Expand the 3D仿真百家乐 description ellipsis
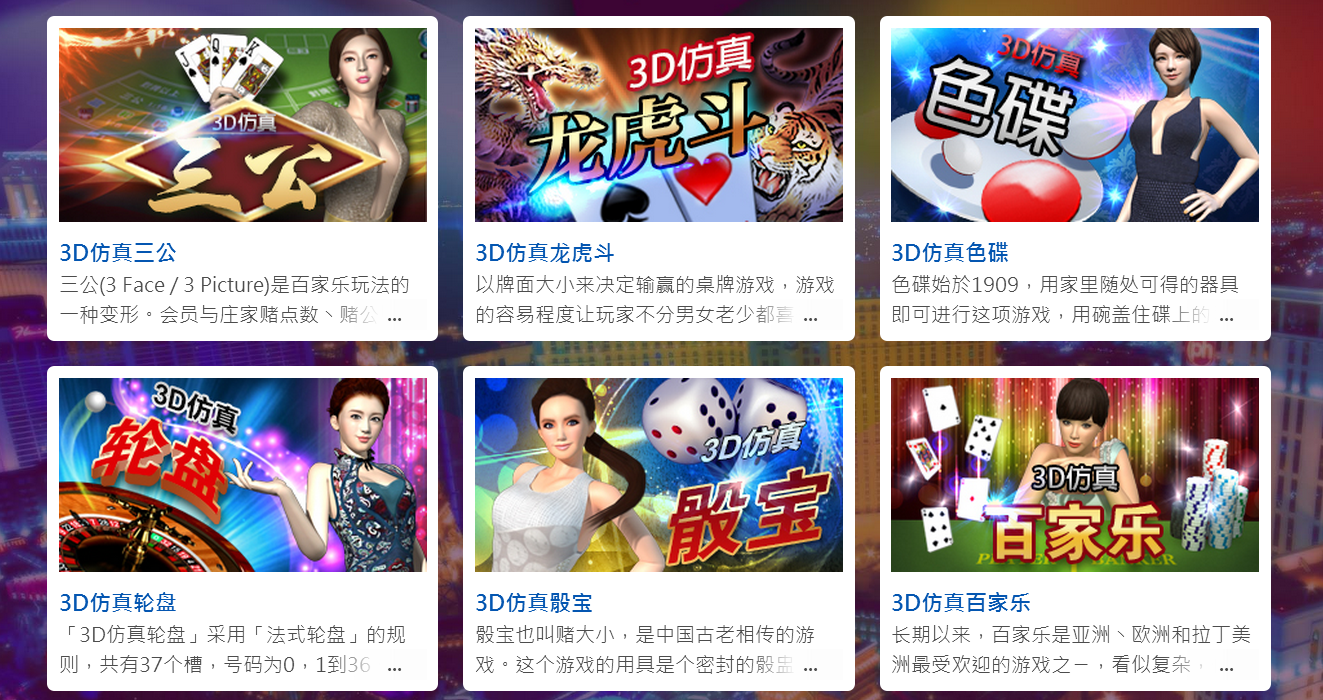 [1227, 667]
